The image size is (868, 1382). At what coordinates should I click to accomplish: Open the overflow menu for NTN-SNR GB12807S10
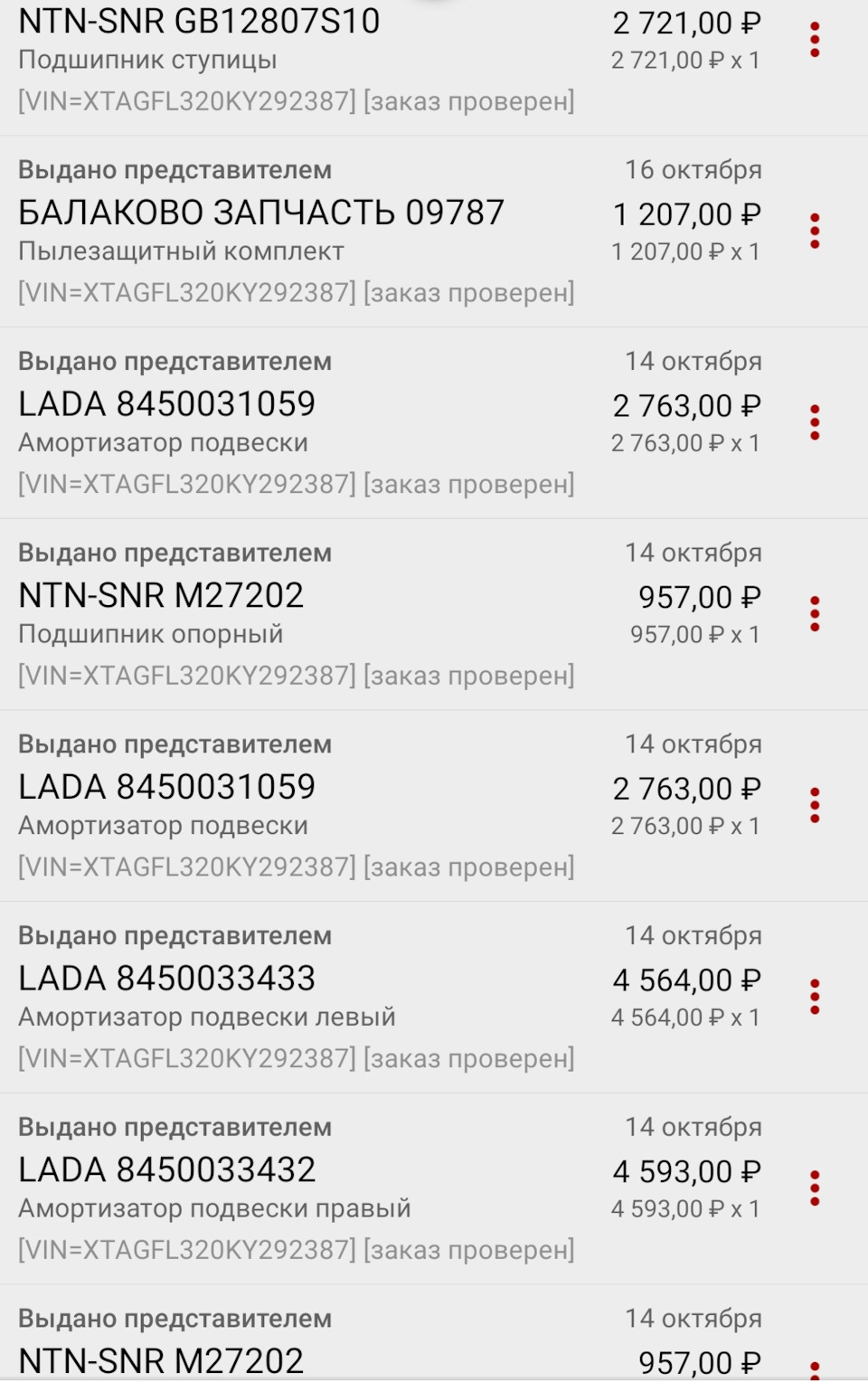tap(815, 40)
